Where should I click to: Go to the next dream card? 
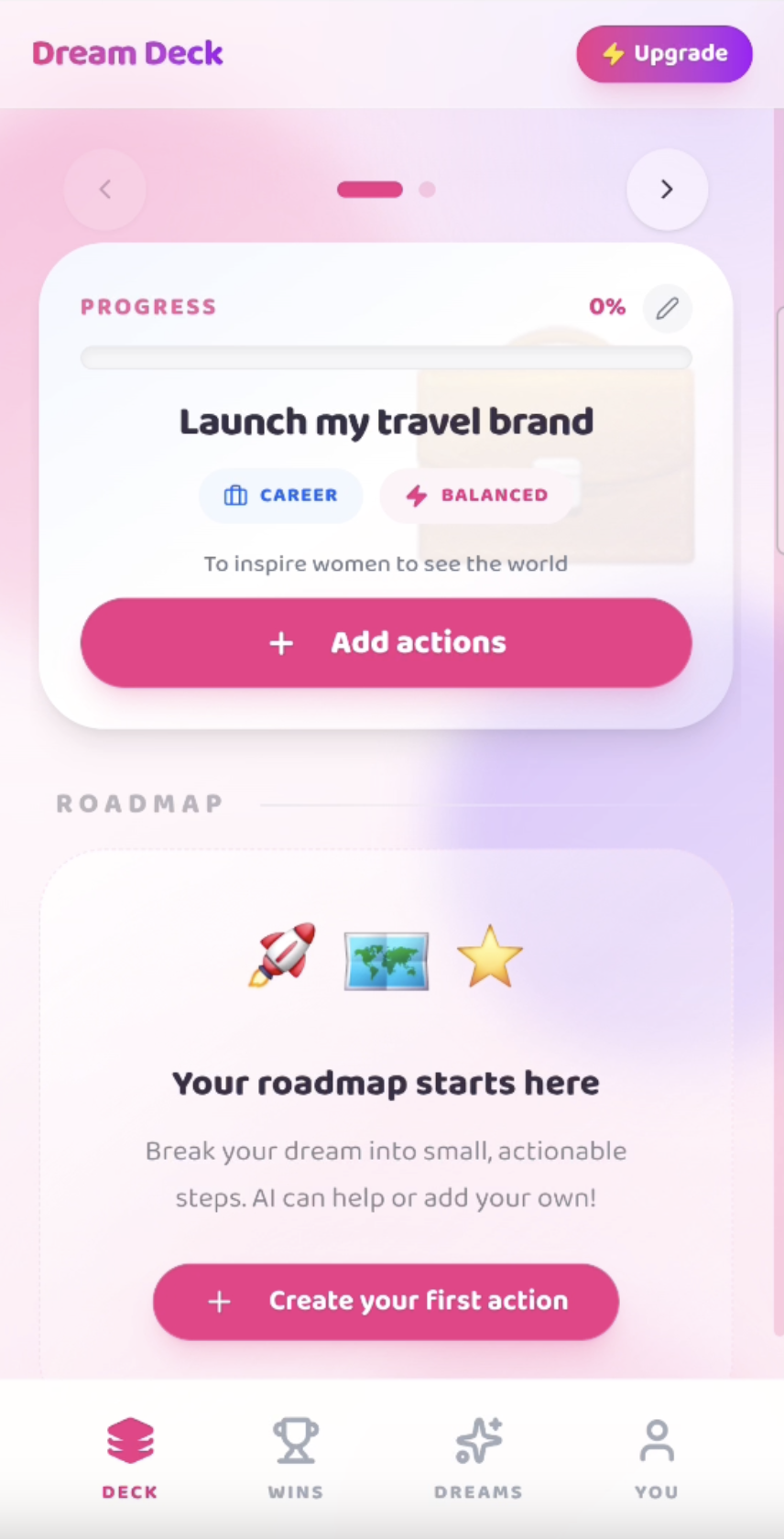667,190
